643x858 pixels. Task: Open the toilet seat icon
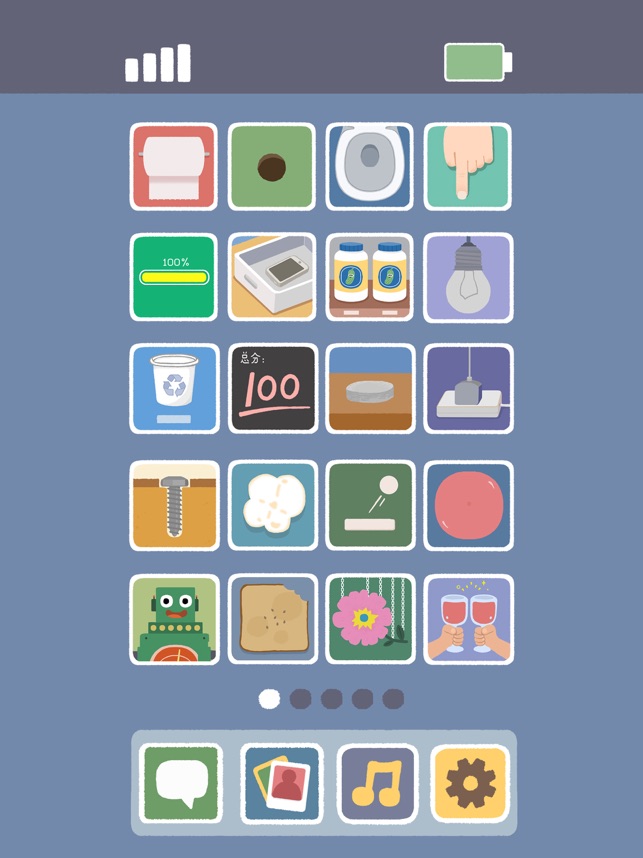coord(370,166)
